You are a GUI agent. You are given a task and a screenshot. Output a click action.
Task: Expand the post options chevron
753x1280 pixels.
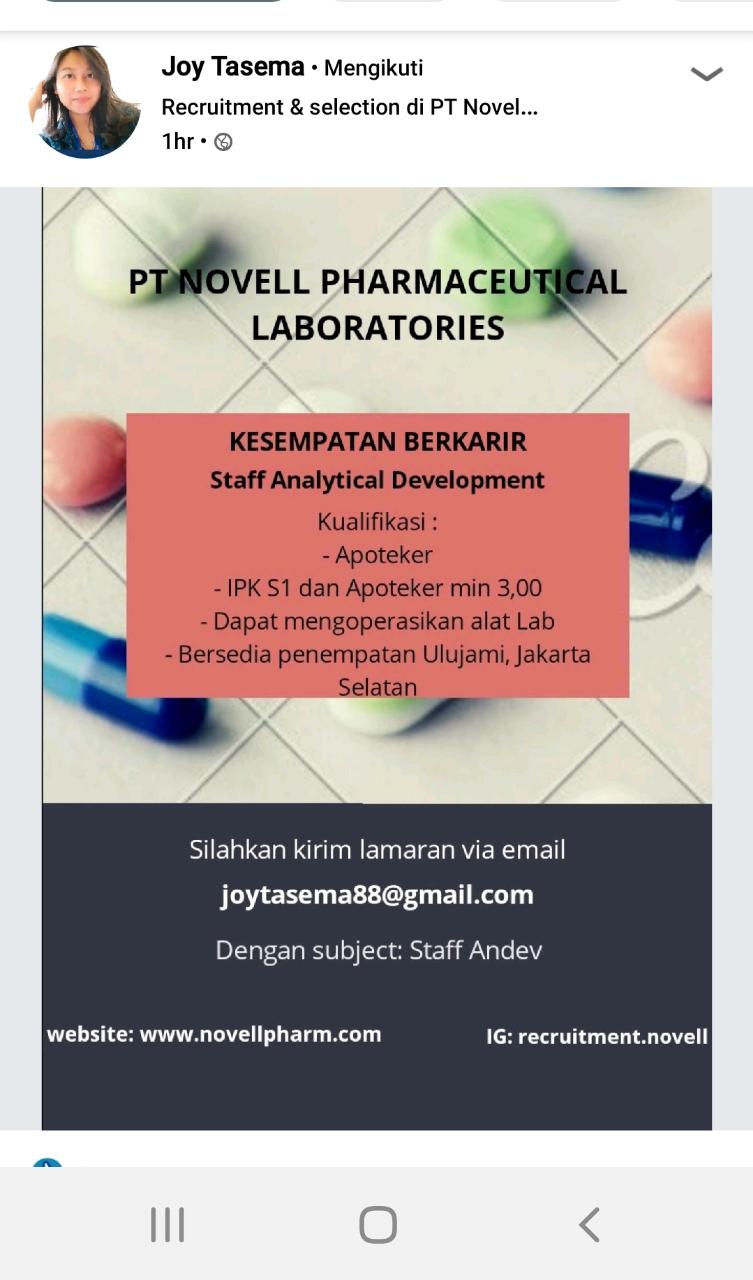pos(706,74)
